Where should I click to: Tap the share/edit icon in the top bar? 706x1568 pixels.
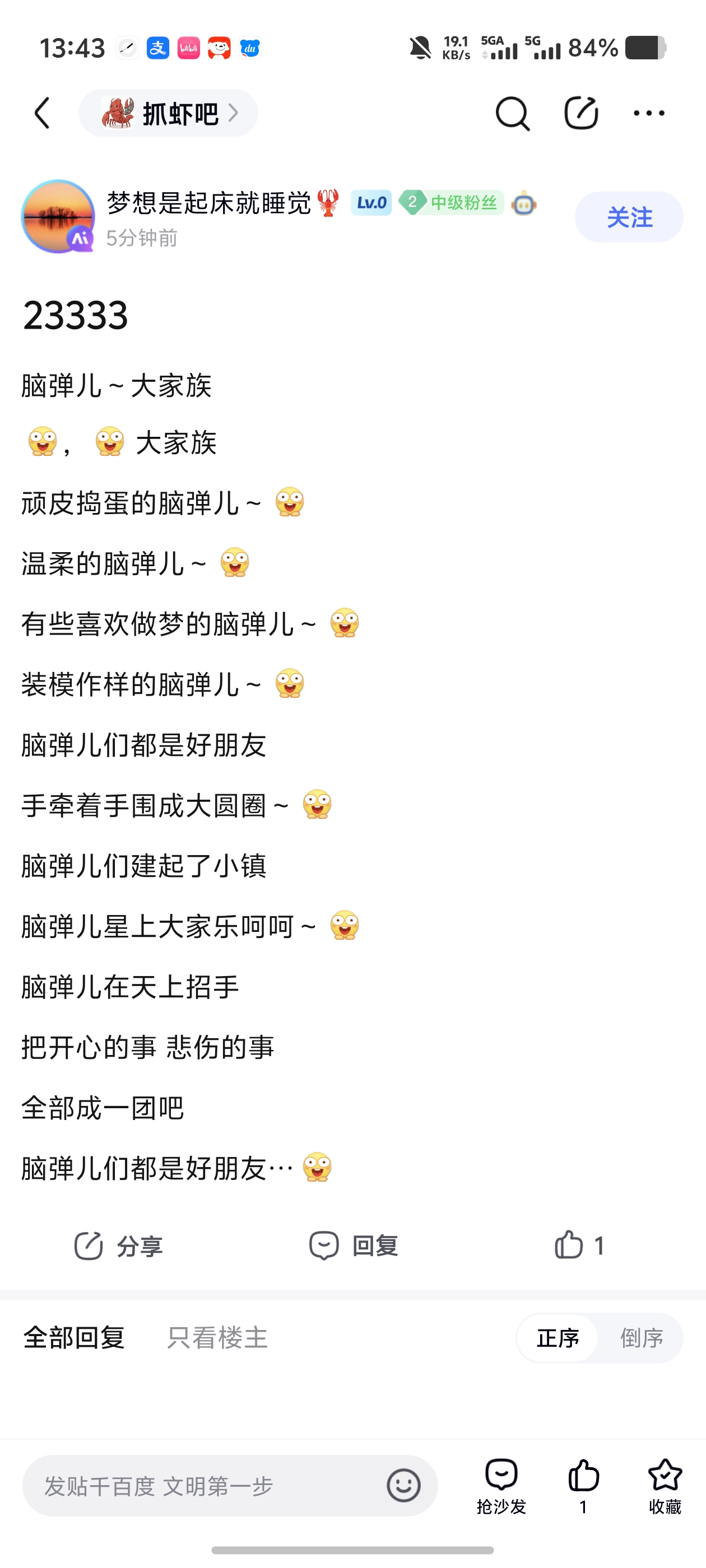580,113
